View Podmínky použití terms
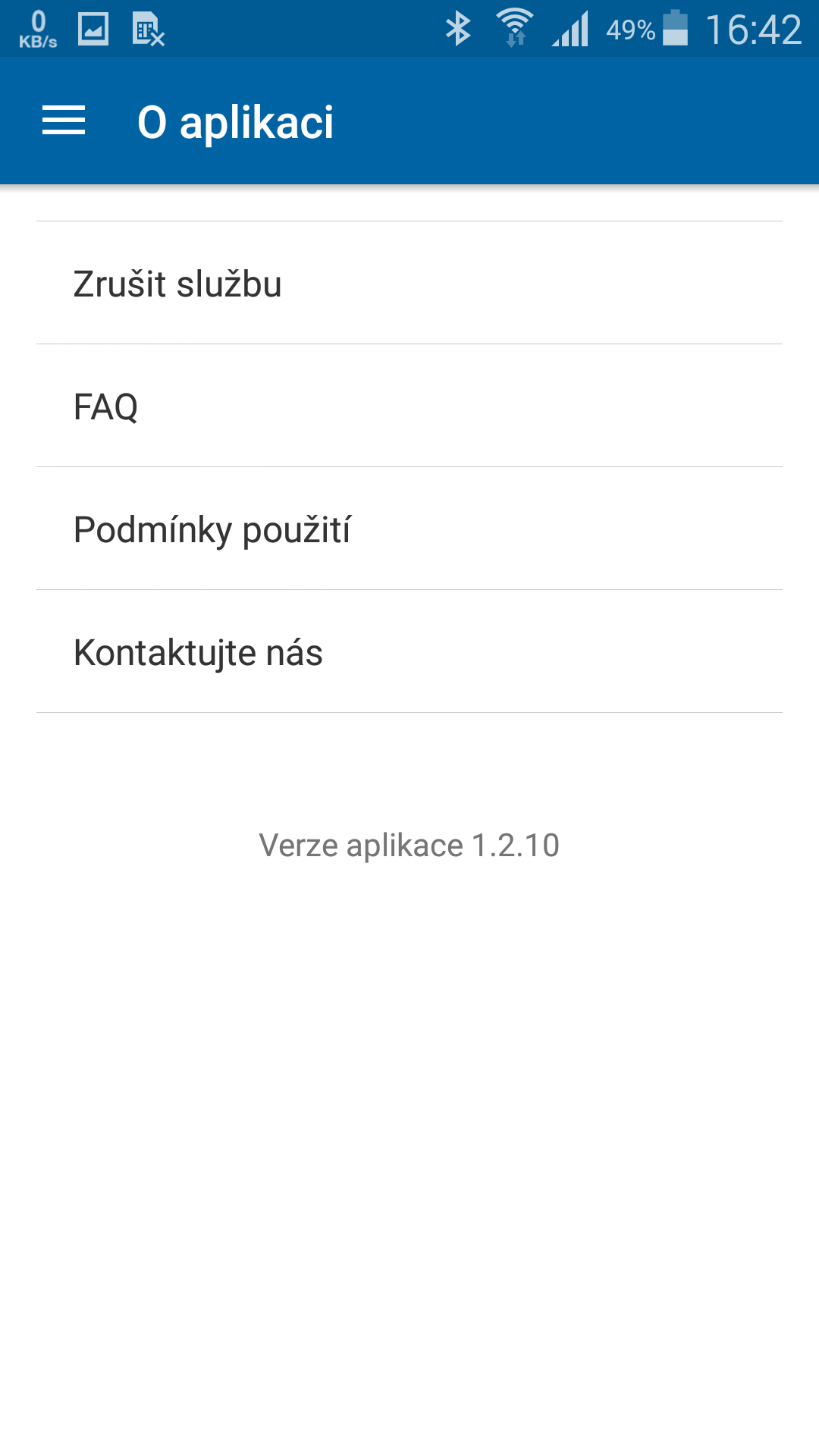Viewport: 819px width, 1456px height. point(409,529)
